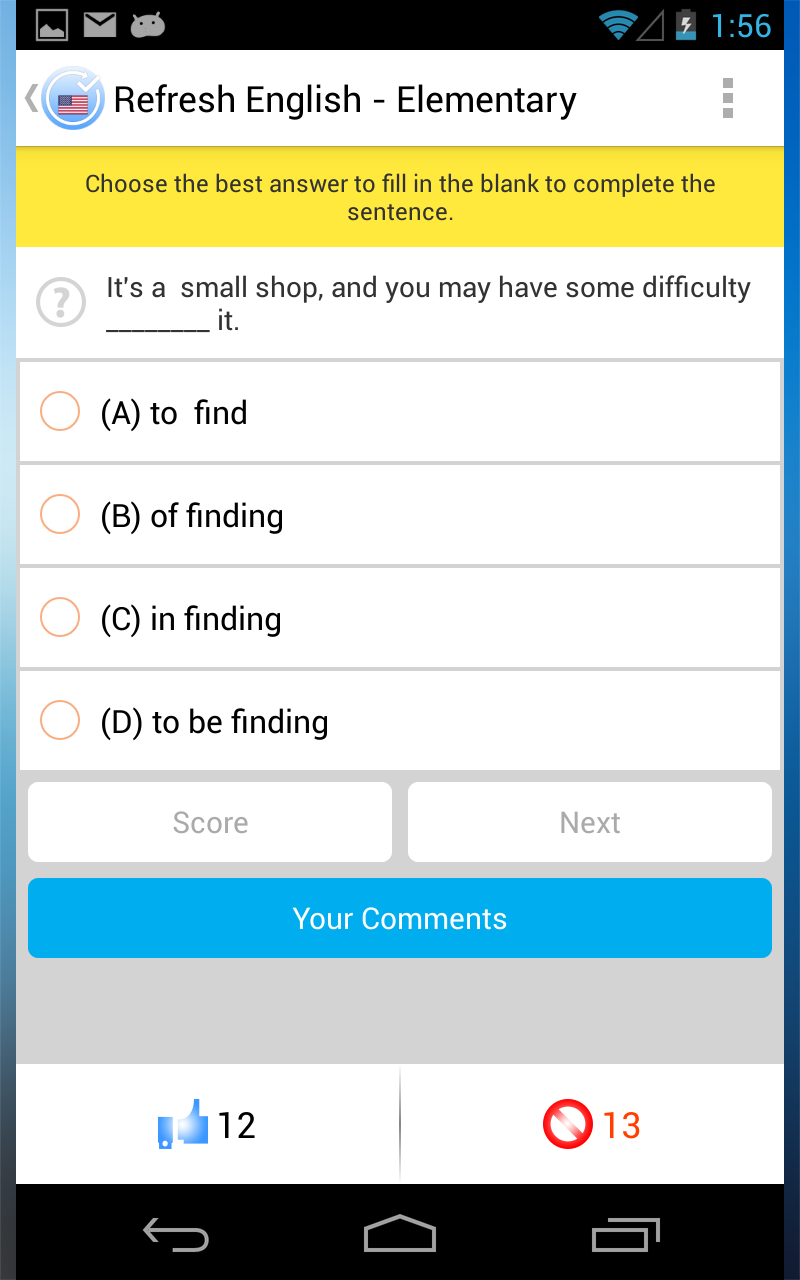The width and height of the screenshot is (800, 1280).
Task: Select answer (D) to be finding
Action: pos(400,721)
